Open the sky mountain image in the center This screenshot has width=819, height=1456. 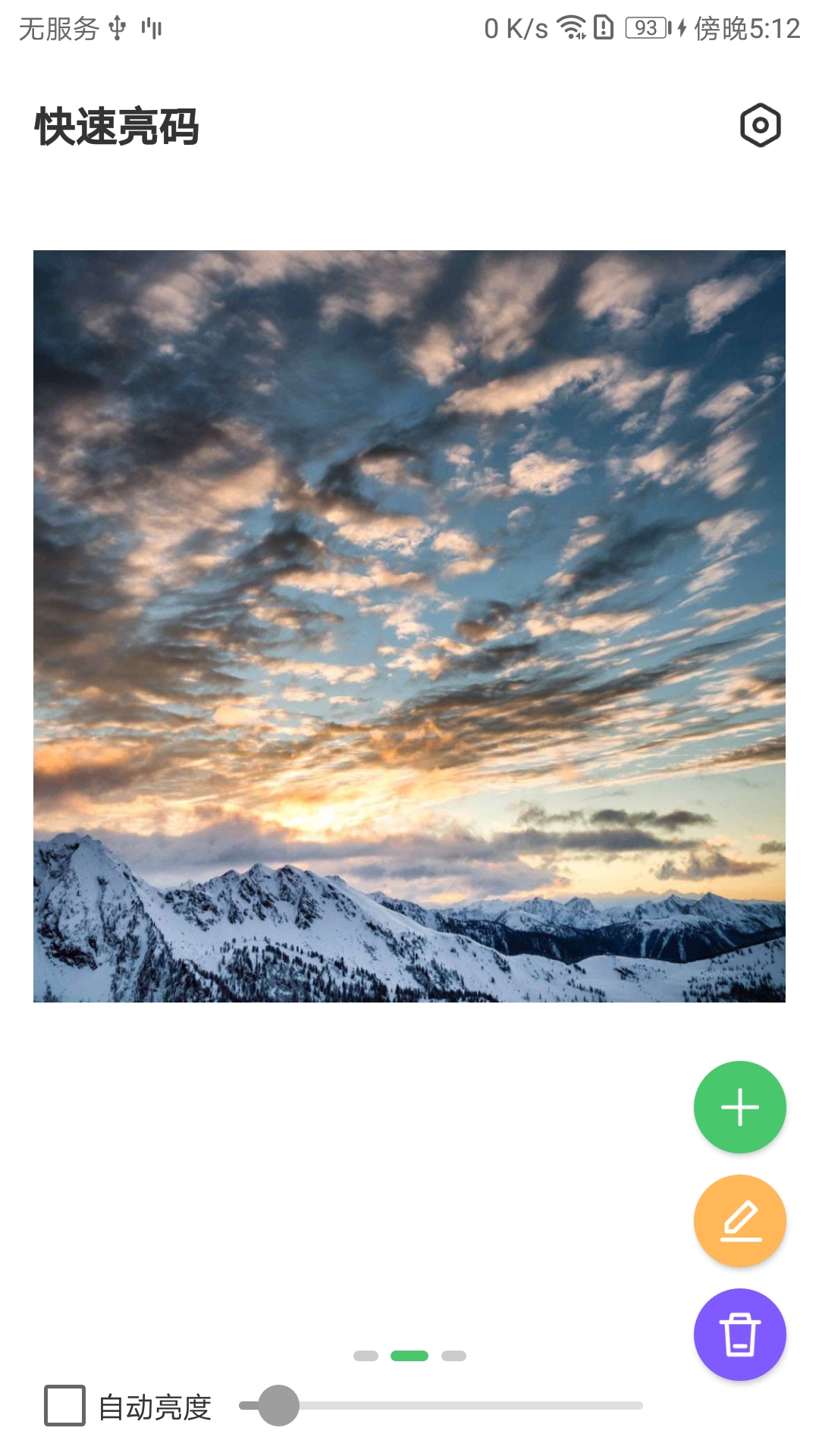(409, 626)
